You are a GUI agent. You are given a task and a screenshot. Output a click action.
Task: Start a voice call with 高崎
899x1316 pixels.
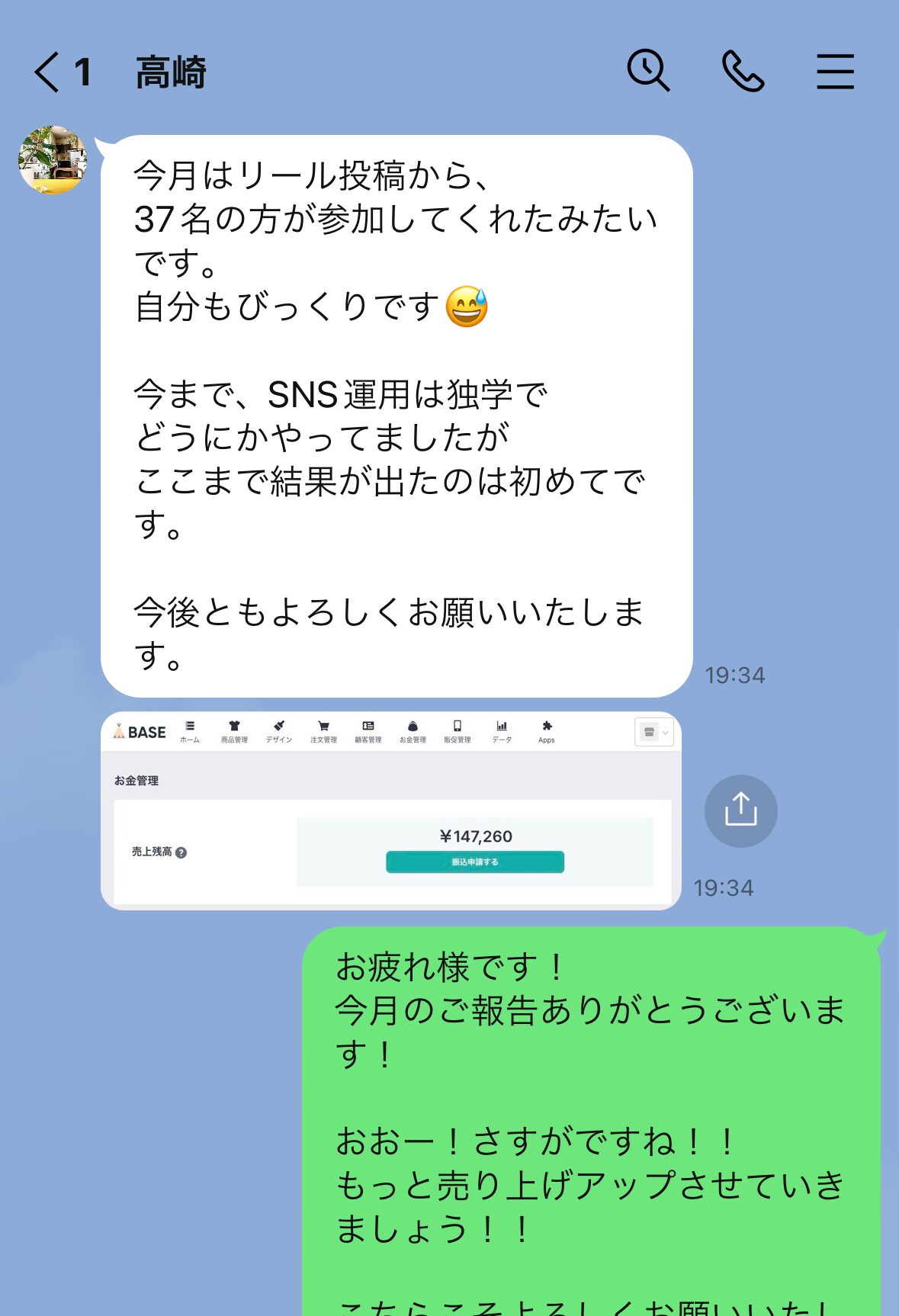point(743,72)
